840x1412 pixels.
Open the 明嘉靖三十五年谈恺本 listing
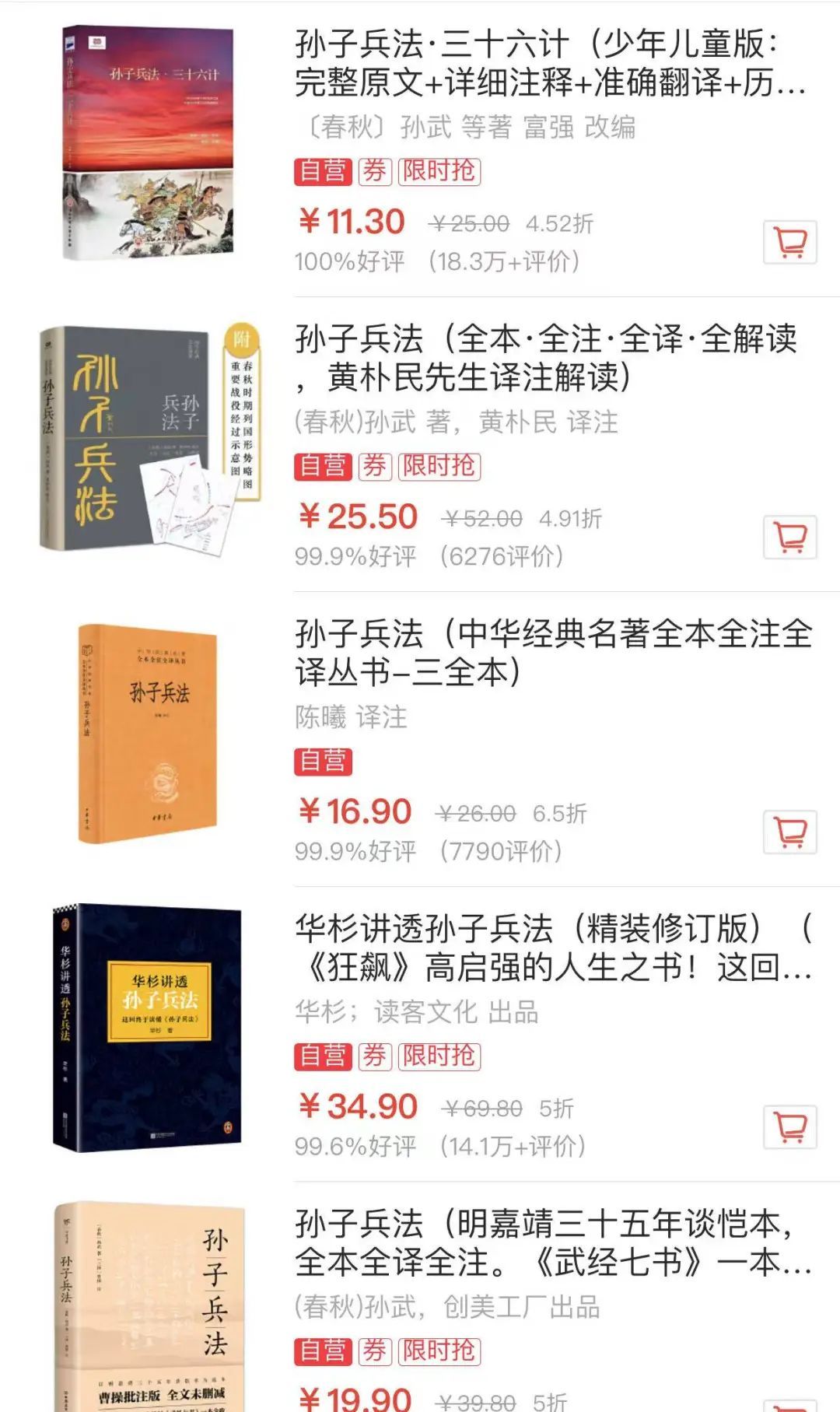pos(554,1242)
